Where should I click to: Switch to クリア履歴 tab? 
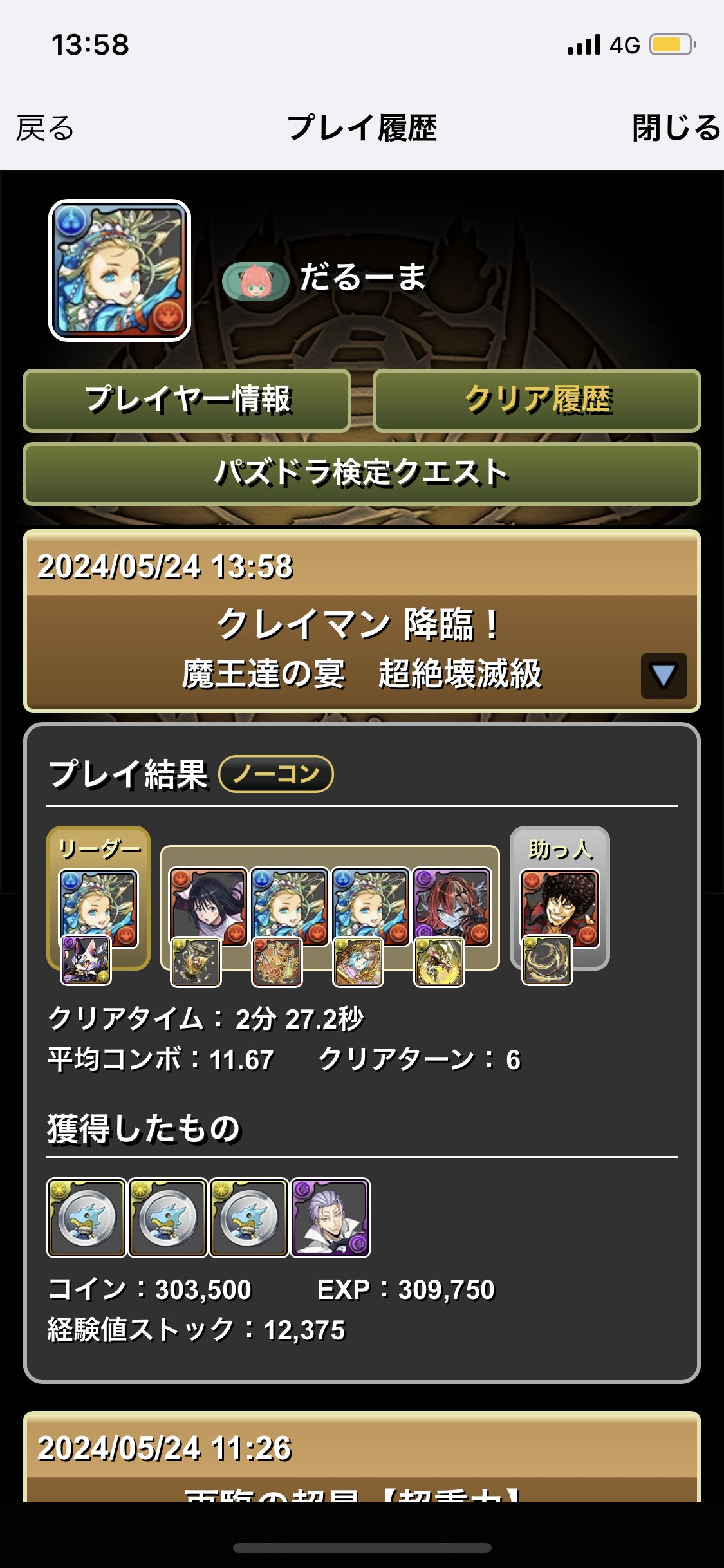click(537, 400)
